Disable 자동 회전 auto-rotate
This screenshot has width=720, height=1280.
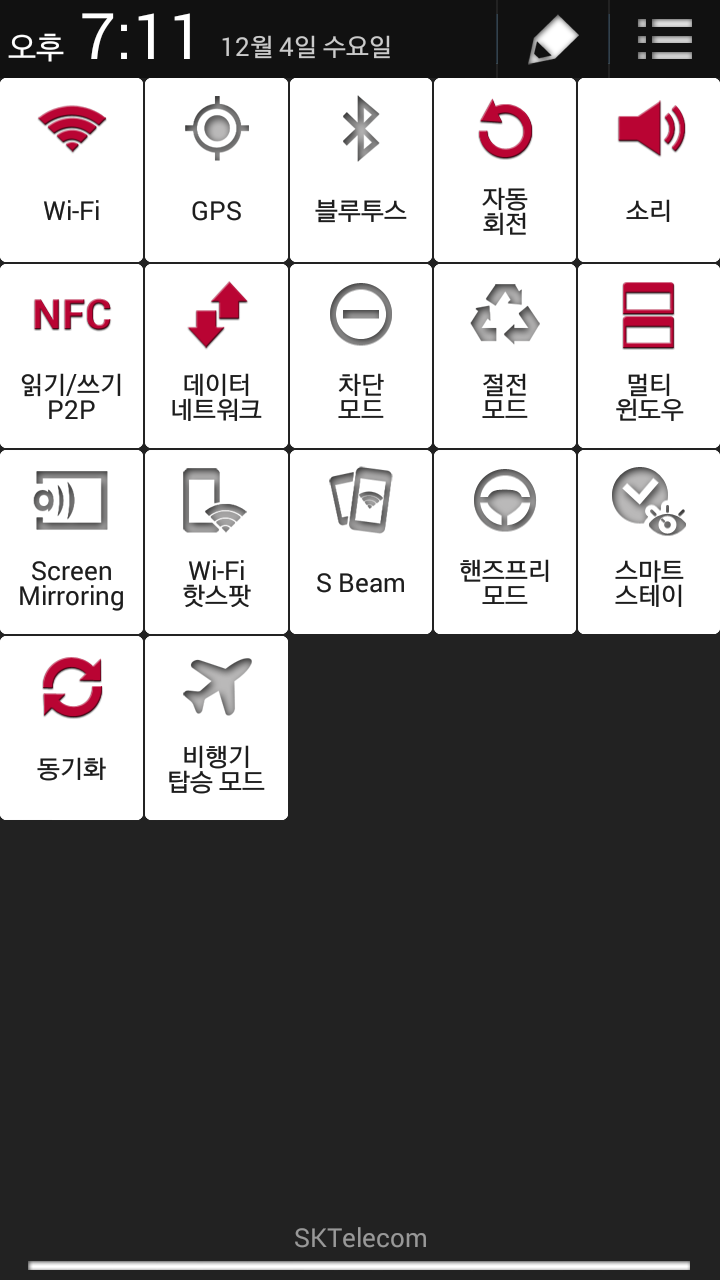(x=505, y=170)
